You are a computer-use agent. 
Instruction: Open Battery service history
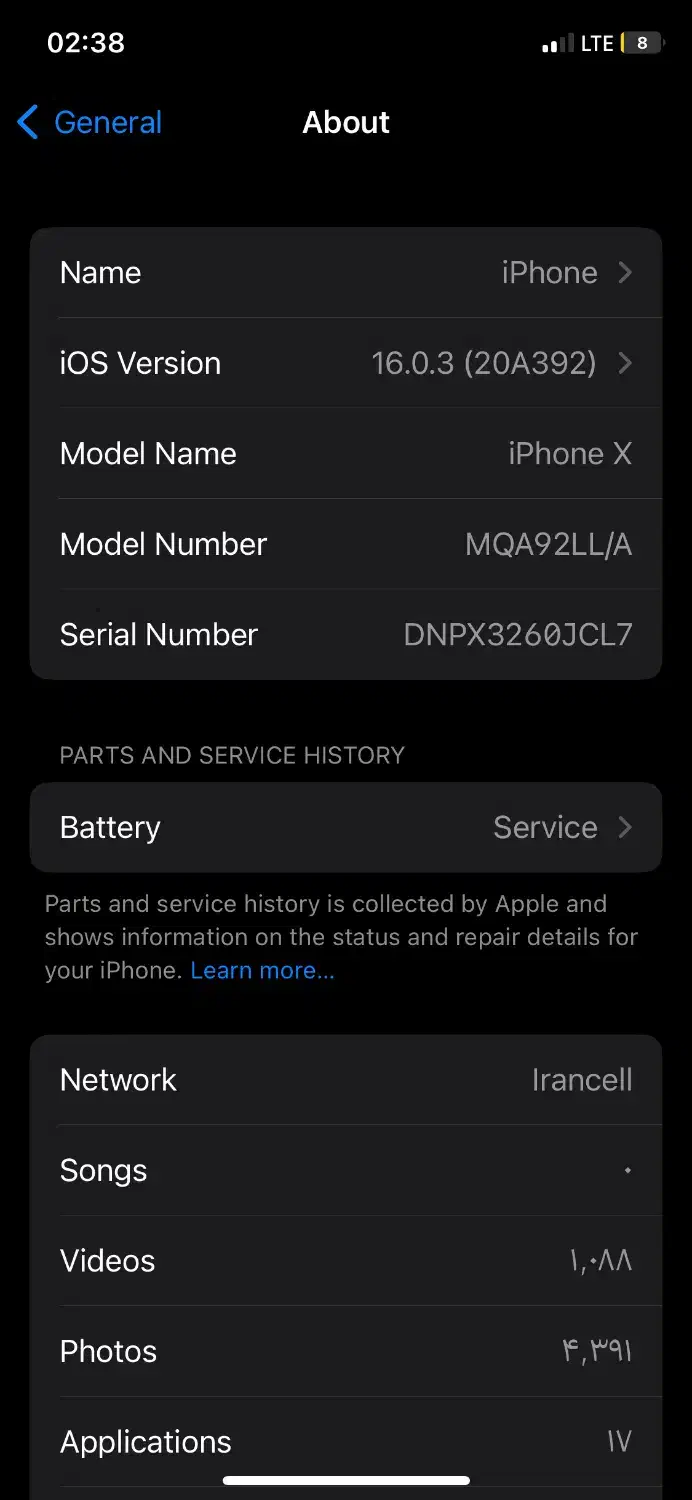[346, 828]
